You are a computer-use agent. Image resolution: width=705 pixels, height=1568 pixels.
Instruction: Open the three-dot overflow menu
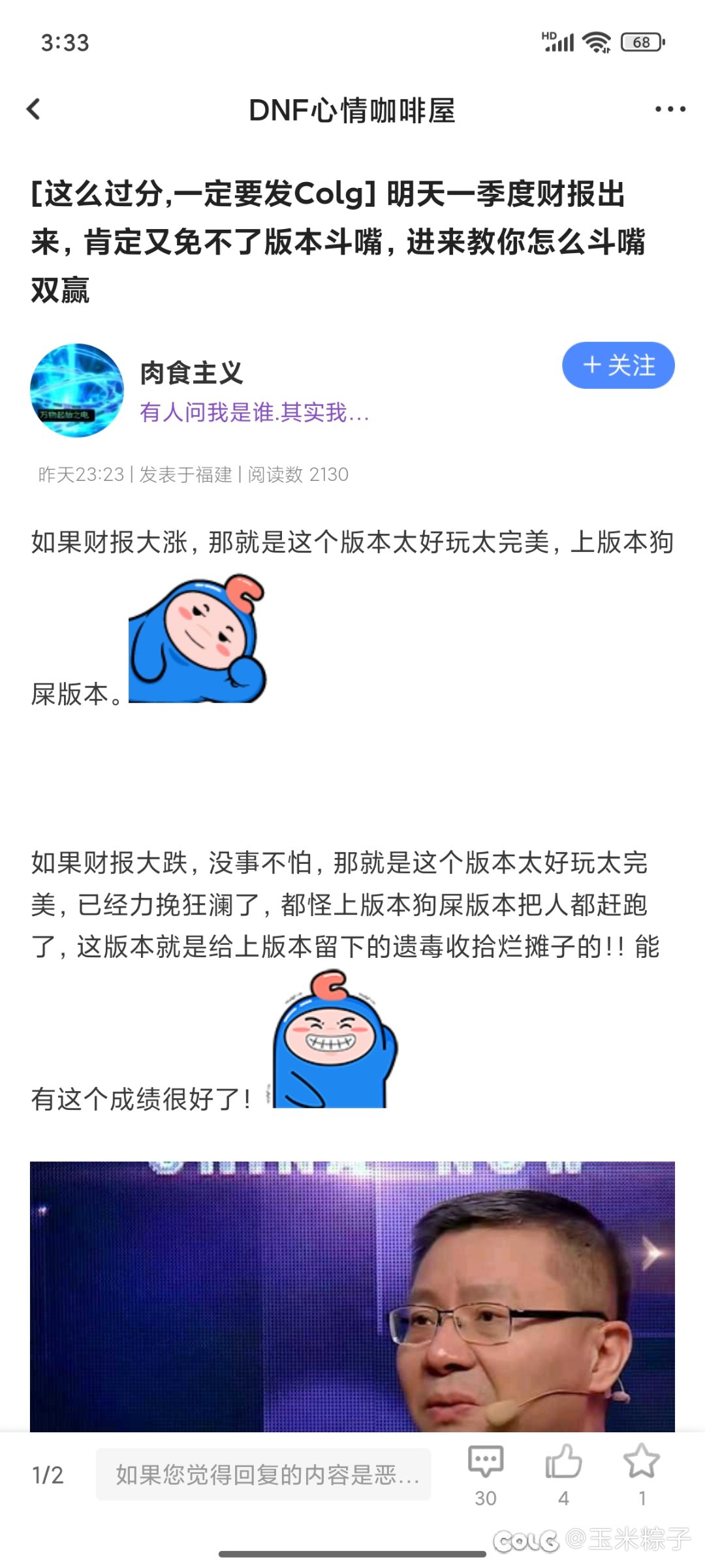pos(670,109)
